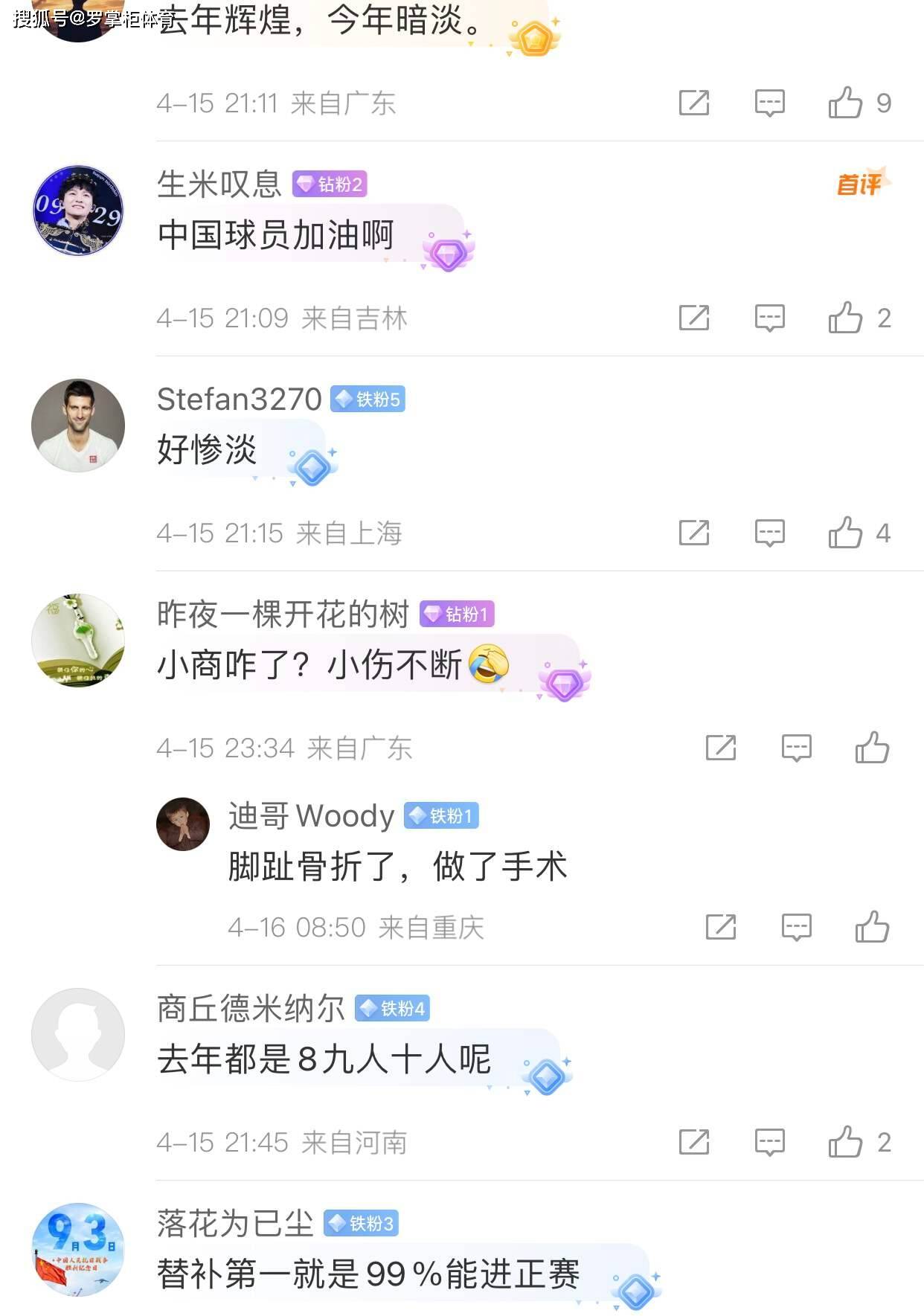This screenshot has width=924, height=1316.
Task: Reply to 商丘德米纳尔's comment
Action: pyautogui.click(x=769, y=1142)
